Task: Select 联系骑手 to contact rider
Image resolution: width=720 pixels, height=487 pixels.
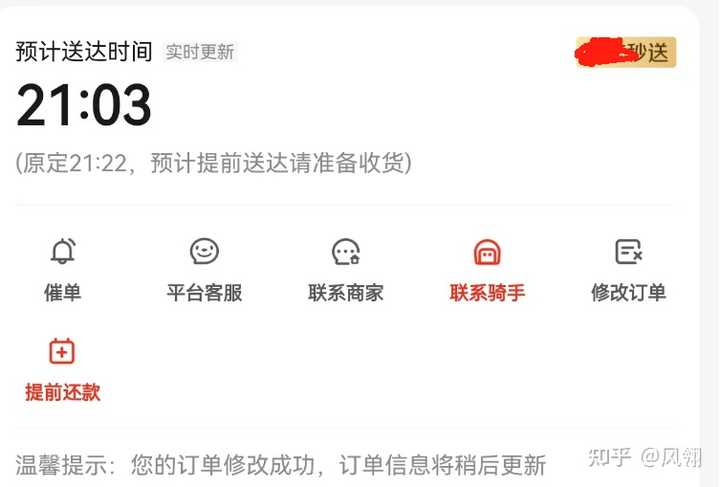Action: 487,270
